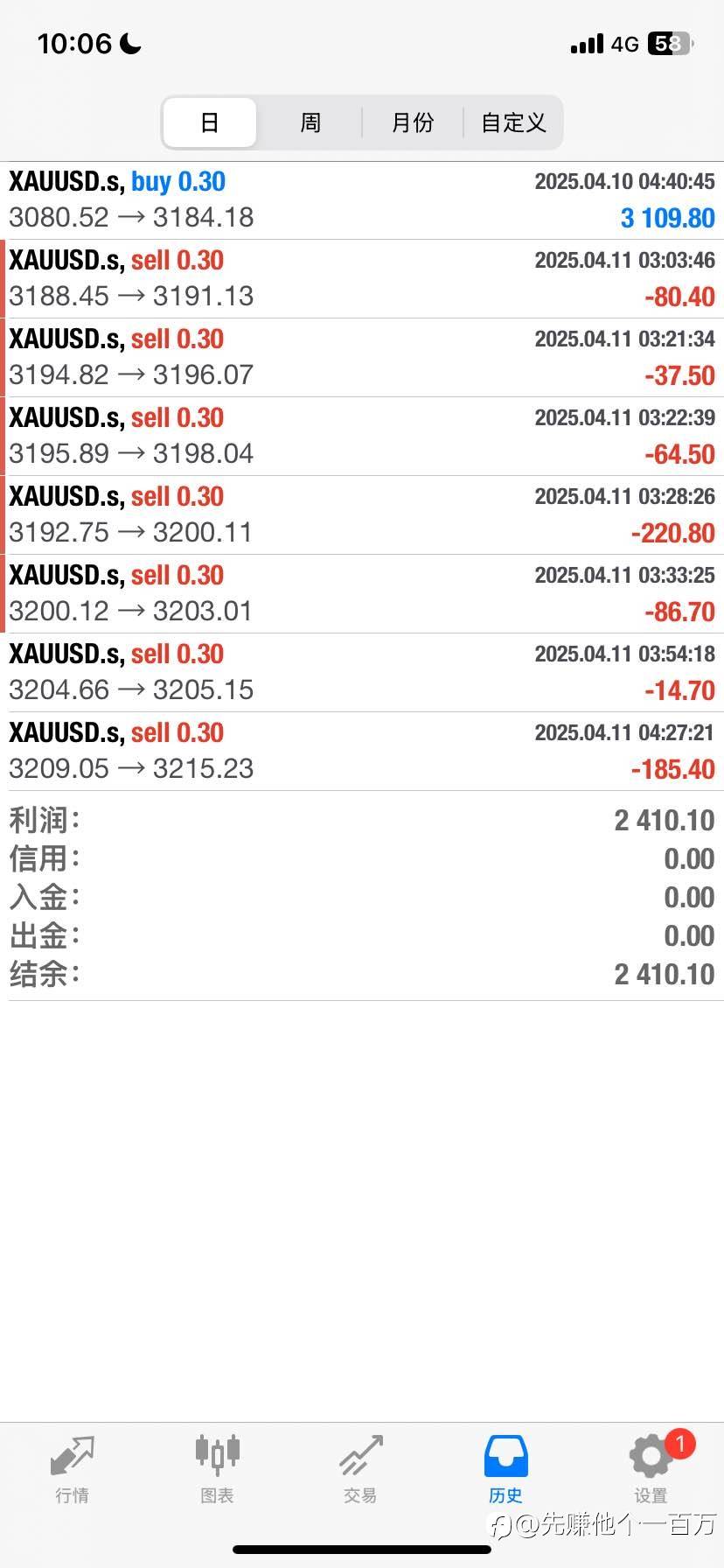Image resolution: width=724 pixels, height=1568 pixels.
Task: Expand the sell trade closed at 04:27:21
Action: [x=362, y=752]
